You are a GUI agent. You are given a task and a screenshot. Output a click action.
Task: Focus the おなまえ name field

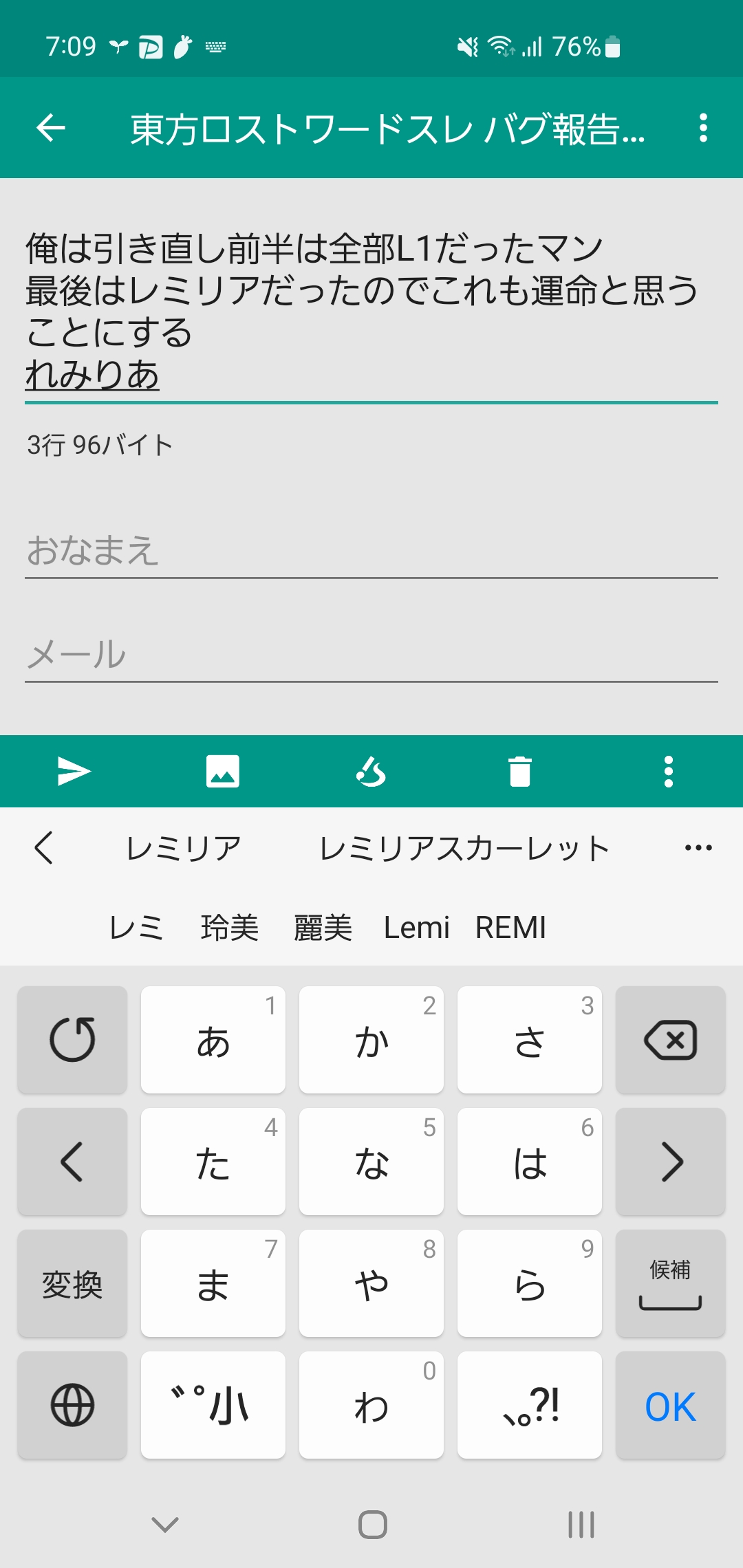click(371, 551)
